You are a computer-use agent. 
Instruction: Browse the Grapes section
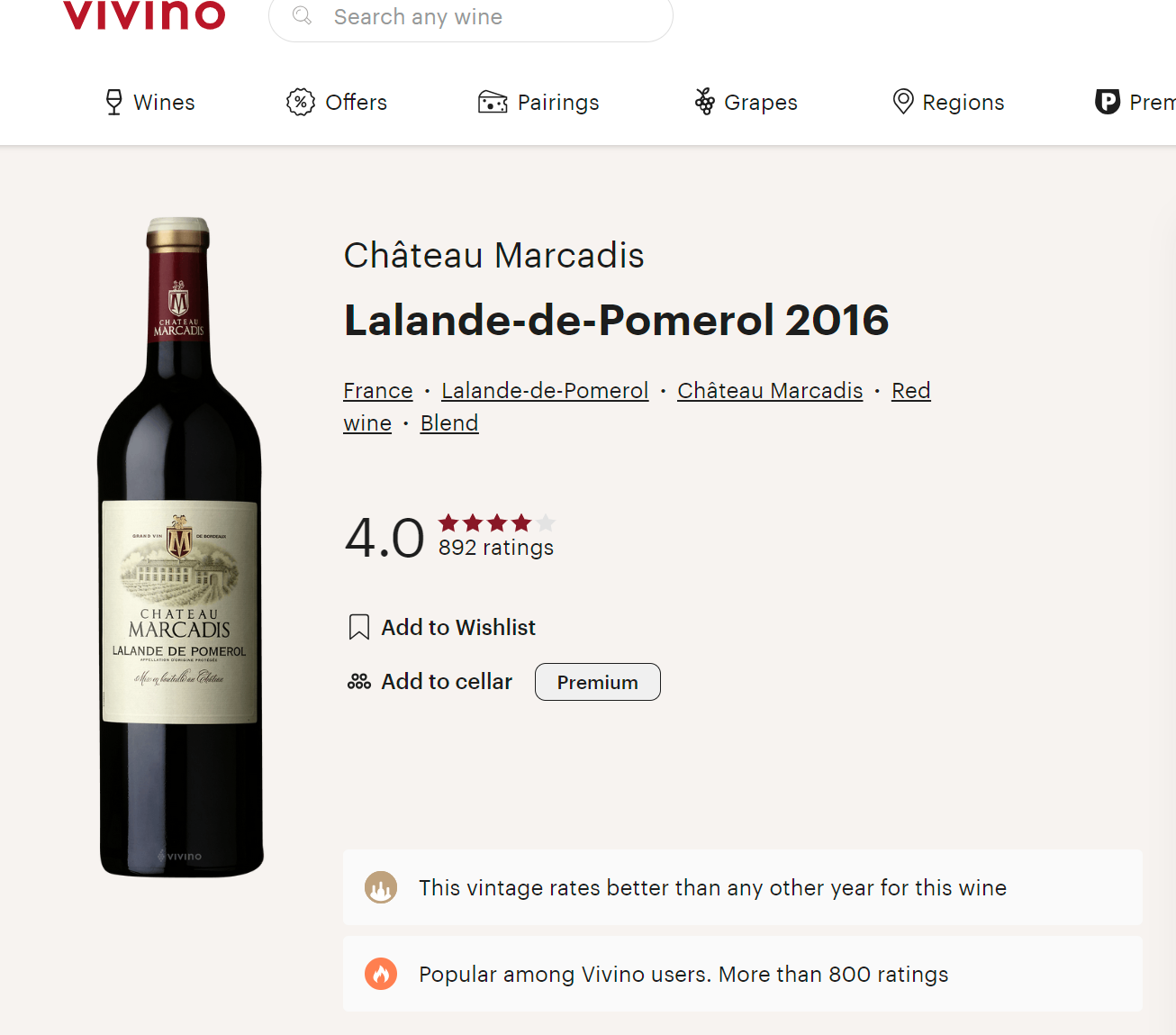pos(746,103)
